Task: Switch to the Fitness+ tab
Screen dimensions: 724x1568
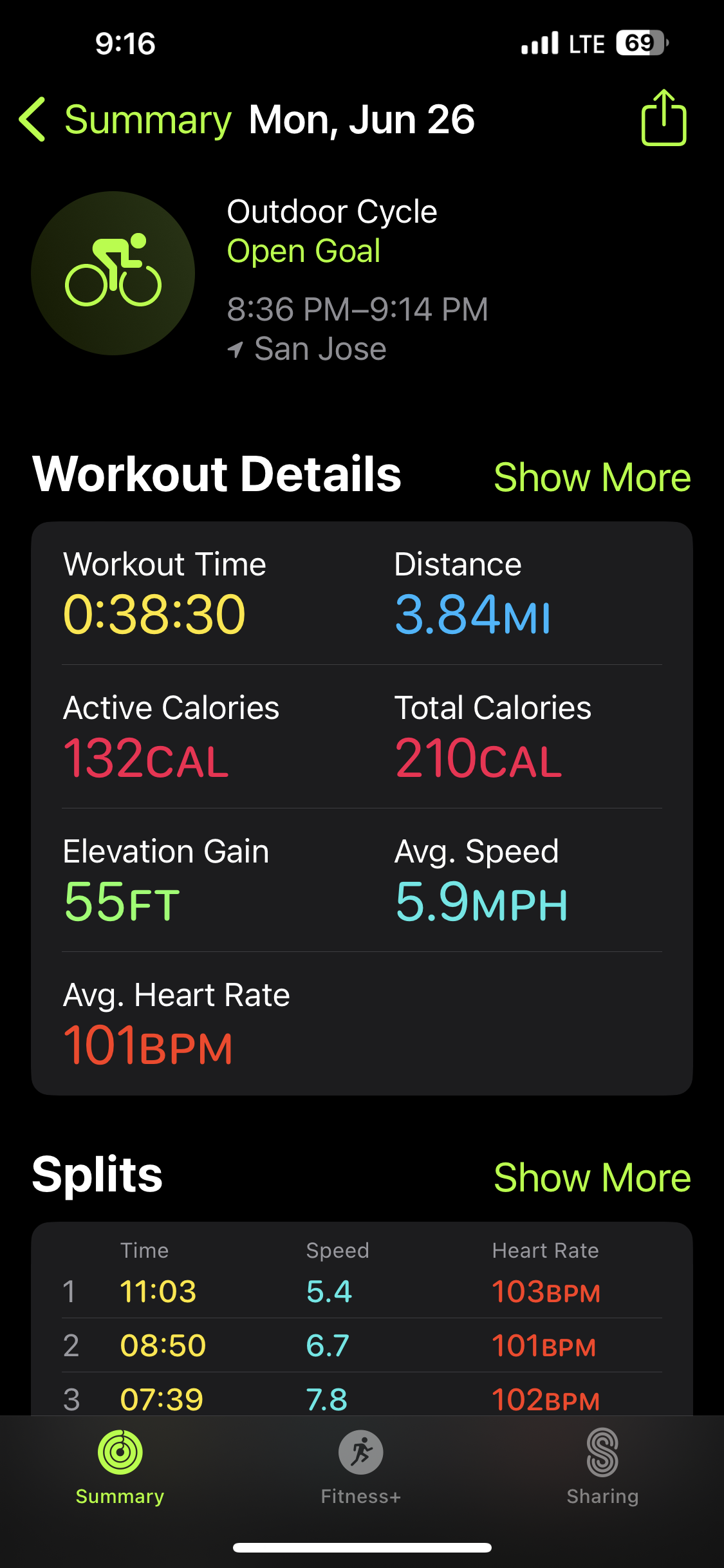Action: (361, 1468)
